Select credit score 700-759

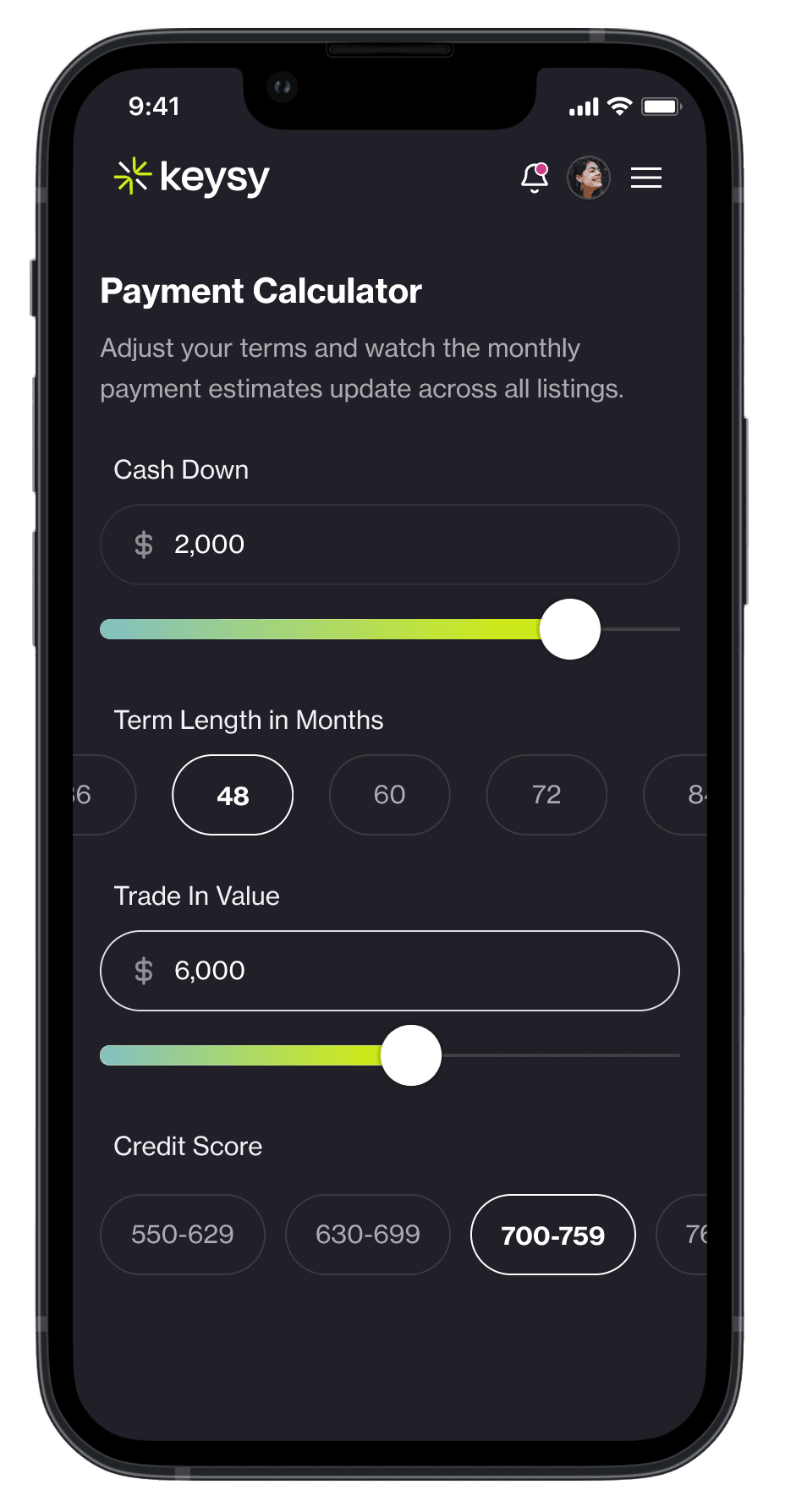coord(552,1235)
